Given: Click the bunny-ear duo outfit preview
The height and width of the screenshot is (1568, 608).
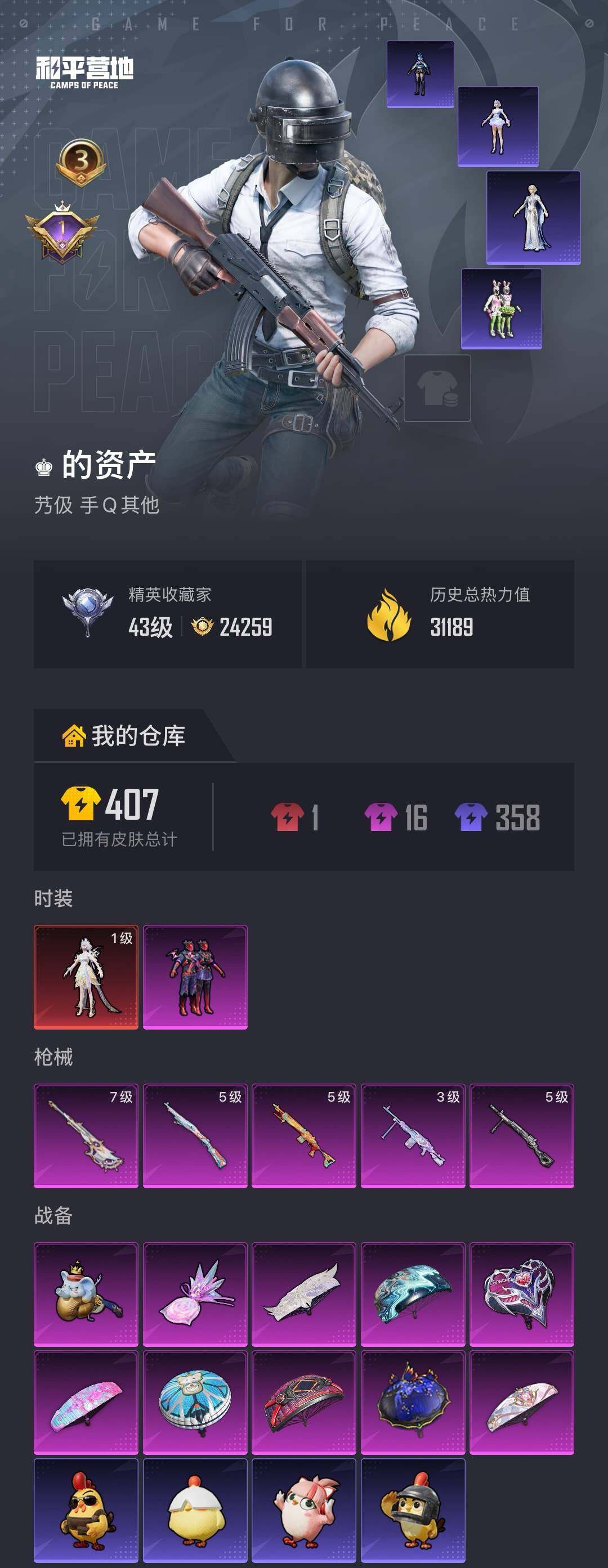Looking at the screenshot, I should pyautogui.click(x=503, y=307).
